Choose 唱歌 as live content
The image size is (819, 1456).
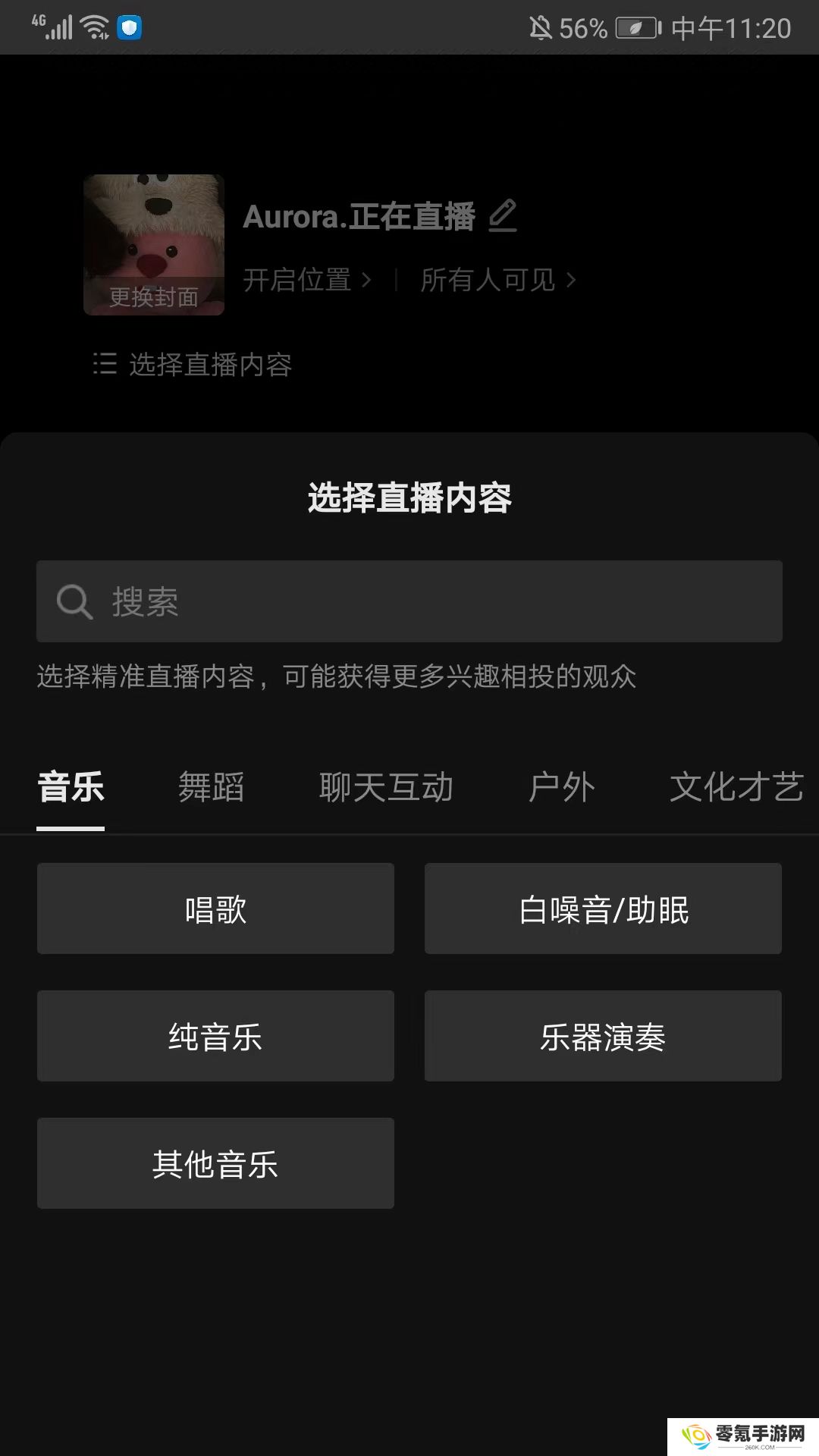[x=215, y=908]
